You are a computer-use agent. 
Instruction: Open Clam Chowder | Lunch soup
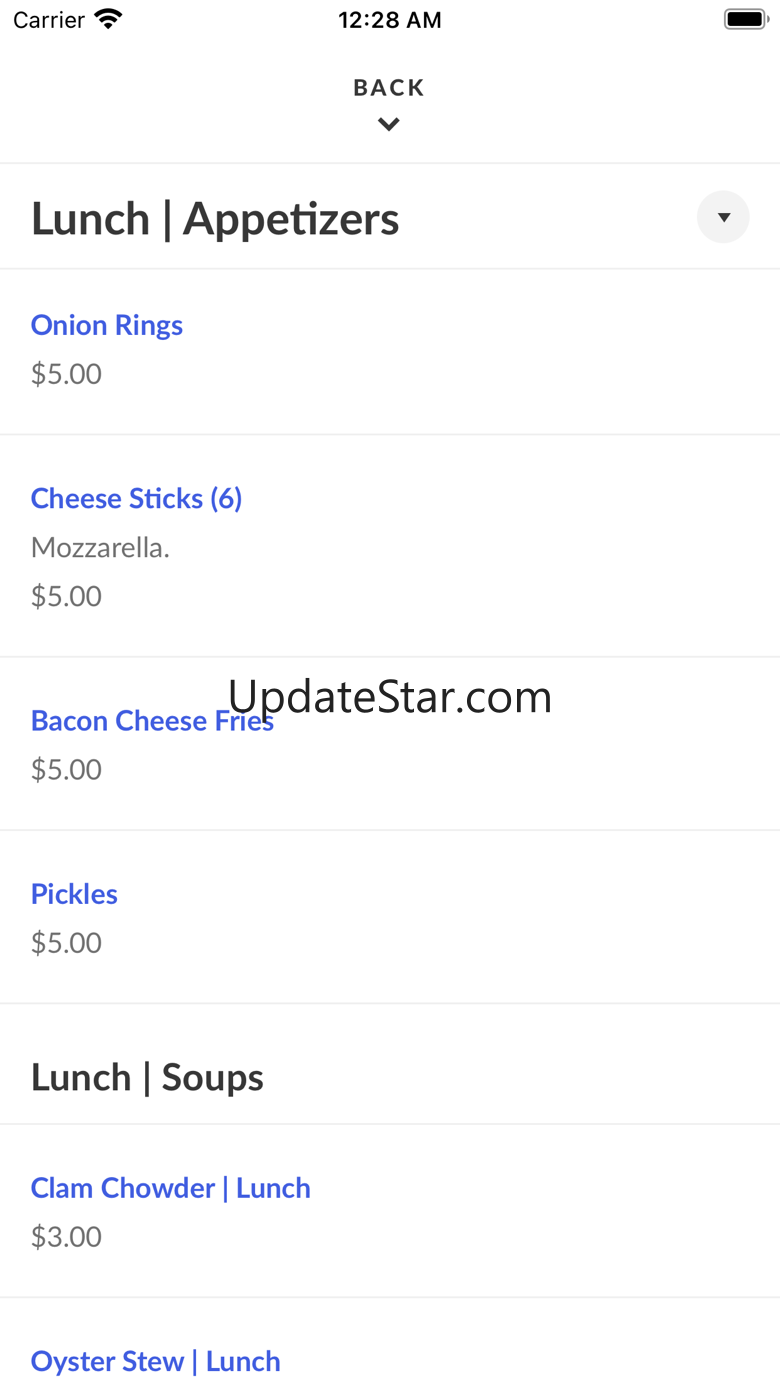pyautogui.click(x=171, y=1189)
